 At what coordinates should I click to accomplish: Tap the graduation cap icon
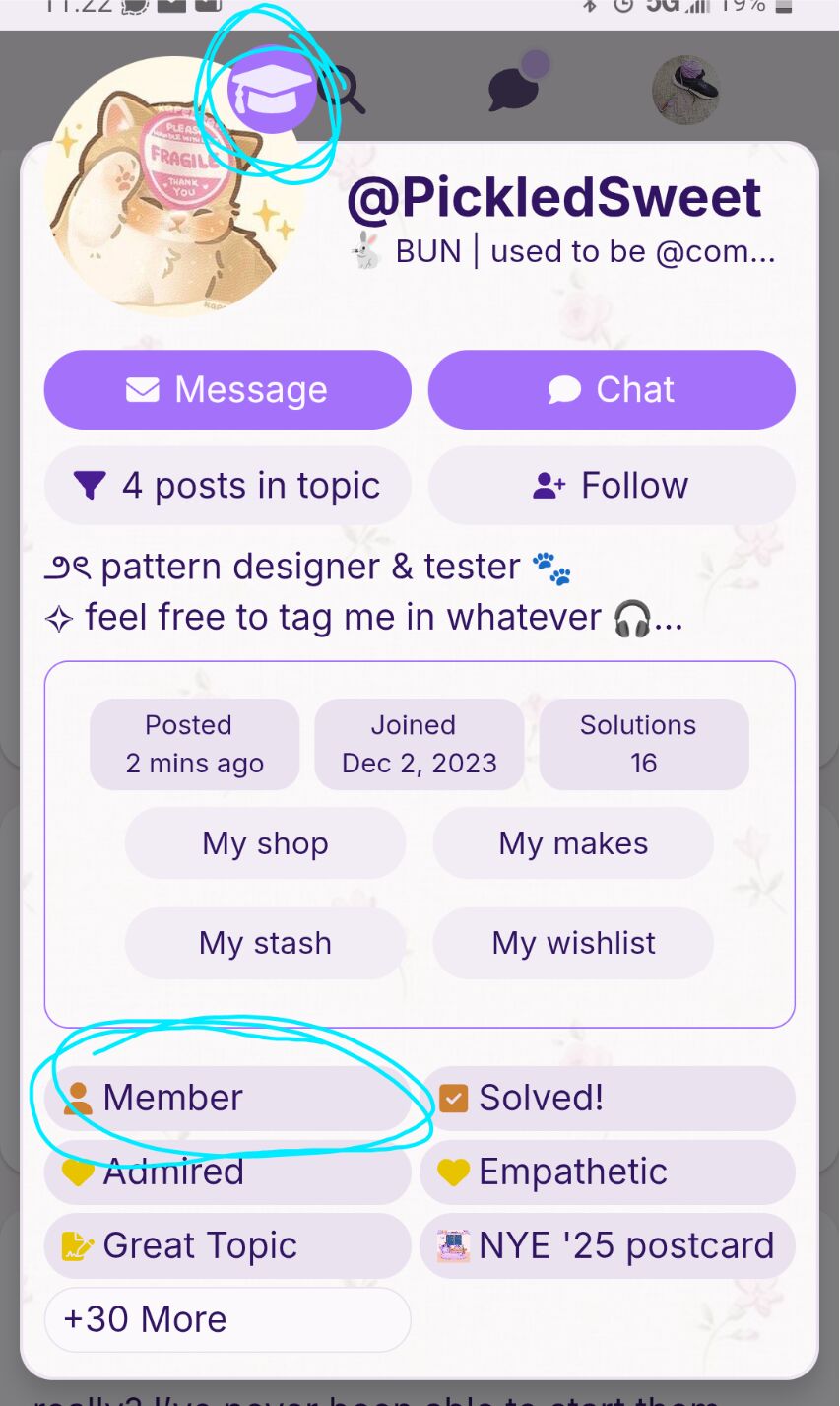272,90
